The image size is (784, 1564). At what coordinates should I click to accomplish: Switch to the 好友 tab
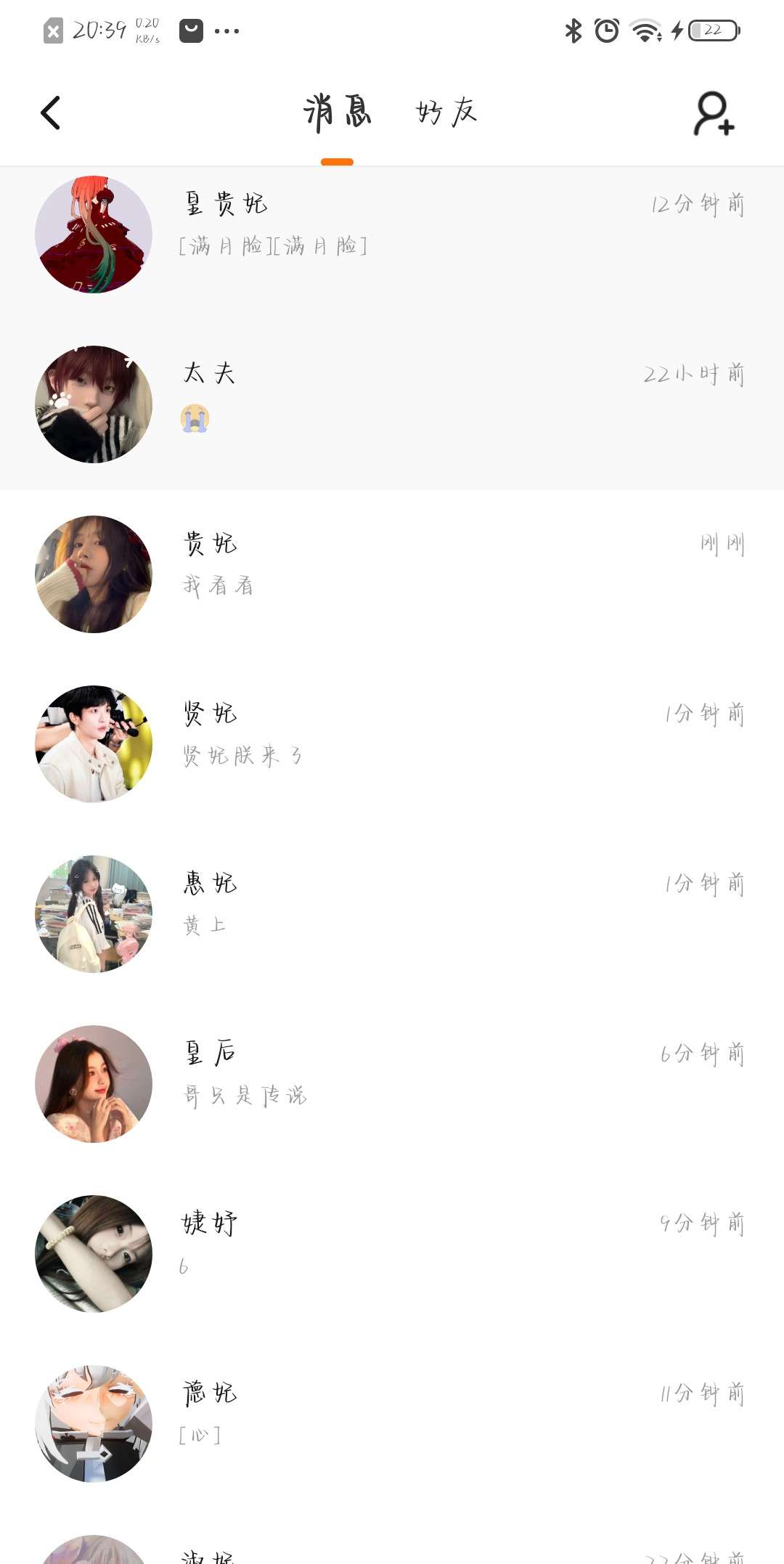coord(446,113)
